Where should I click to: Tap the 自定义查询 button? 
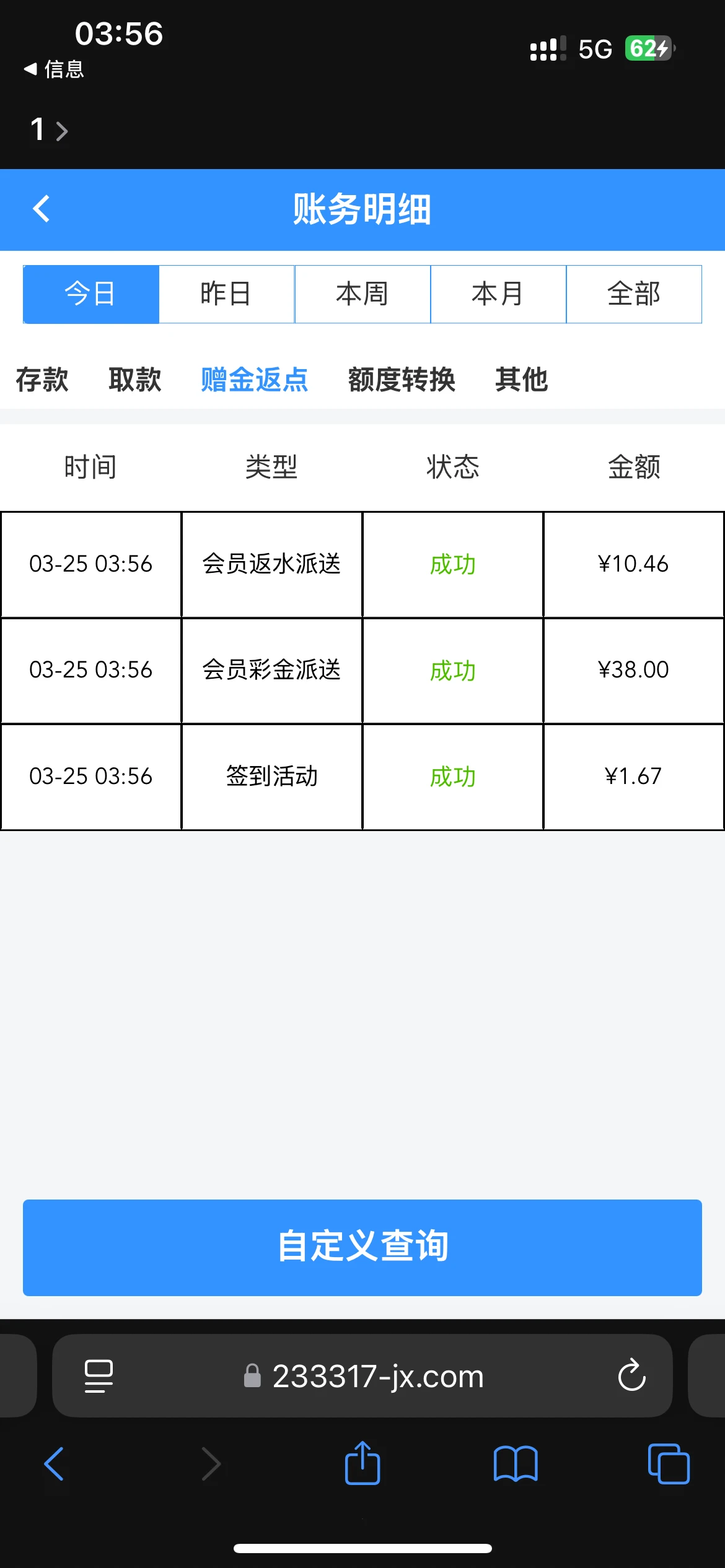(362, 1247)
